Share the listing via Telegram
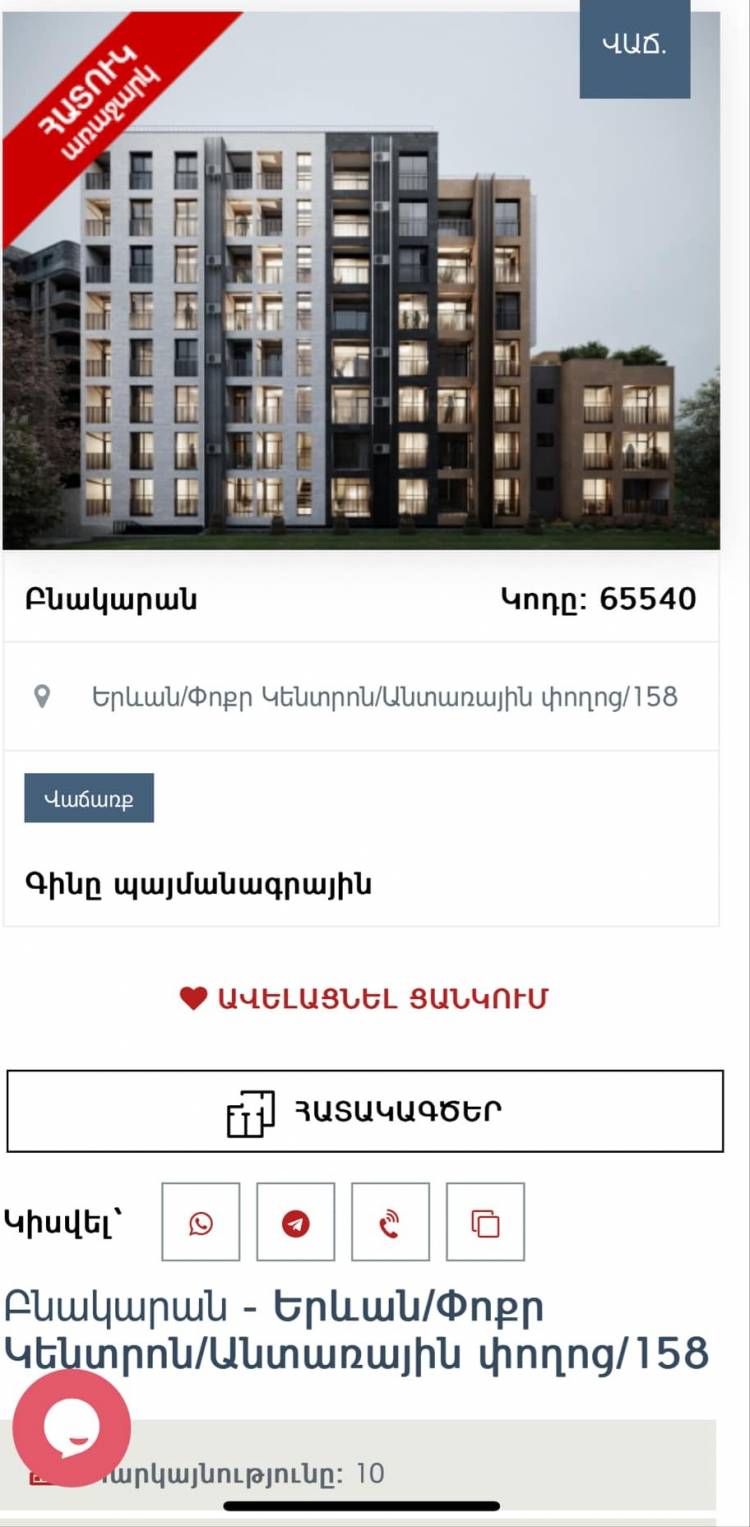 coord(296,1222)
